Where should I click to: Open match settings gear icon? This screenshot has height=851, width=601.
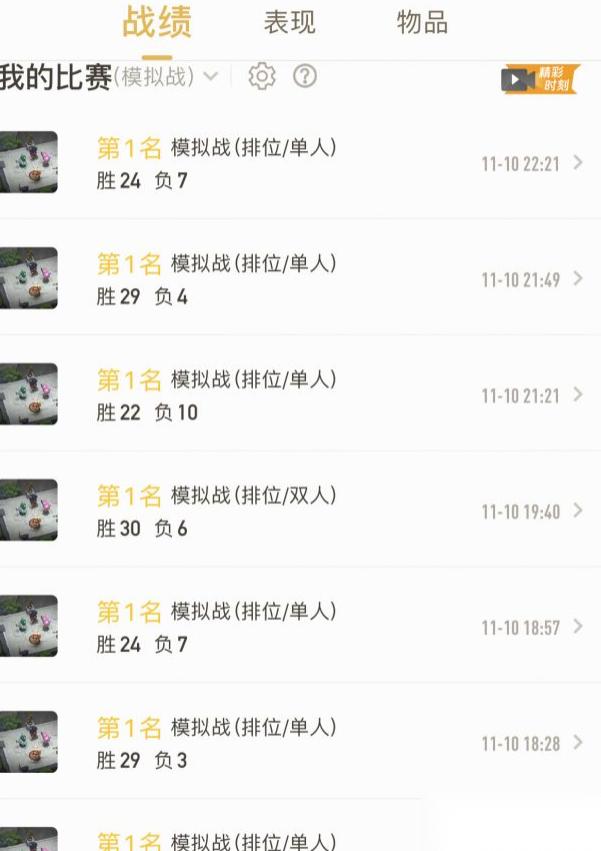[261, 76]
